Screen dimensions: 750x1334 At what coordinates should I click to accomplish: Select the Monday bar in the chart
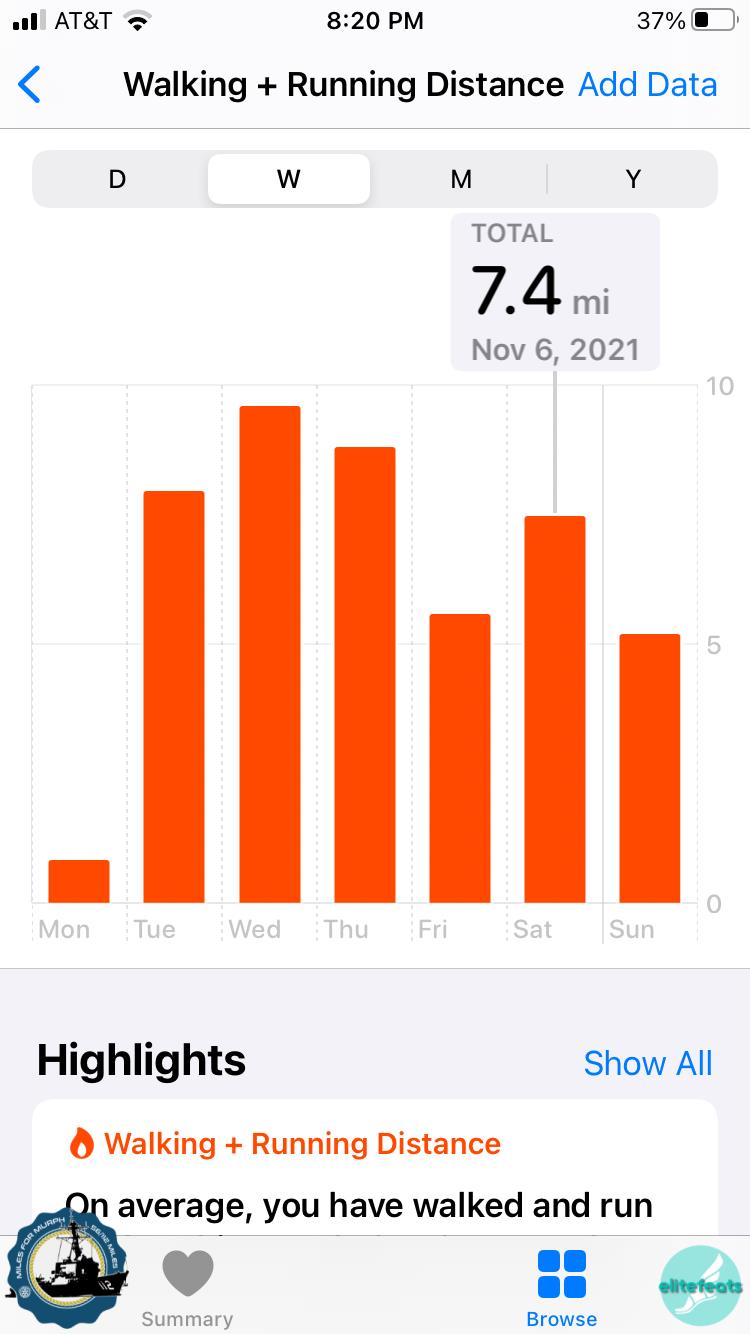(79, 881)
